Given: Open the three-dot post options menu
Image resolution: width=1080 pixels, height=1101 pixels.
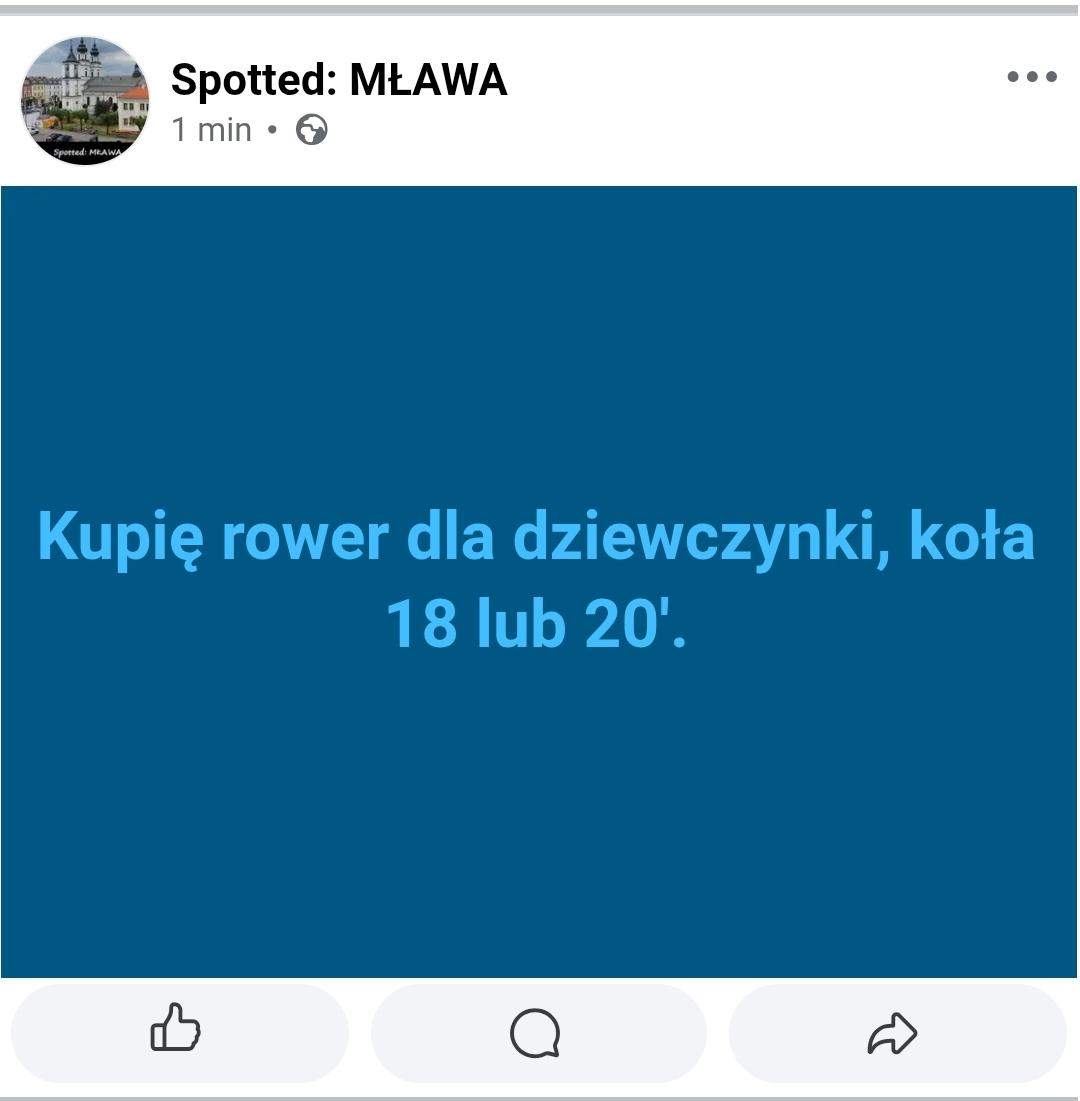Looking at the screenshot, I should pyautogui.click(x=1031, y=77).
